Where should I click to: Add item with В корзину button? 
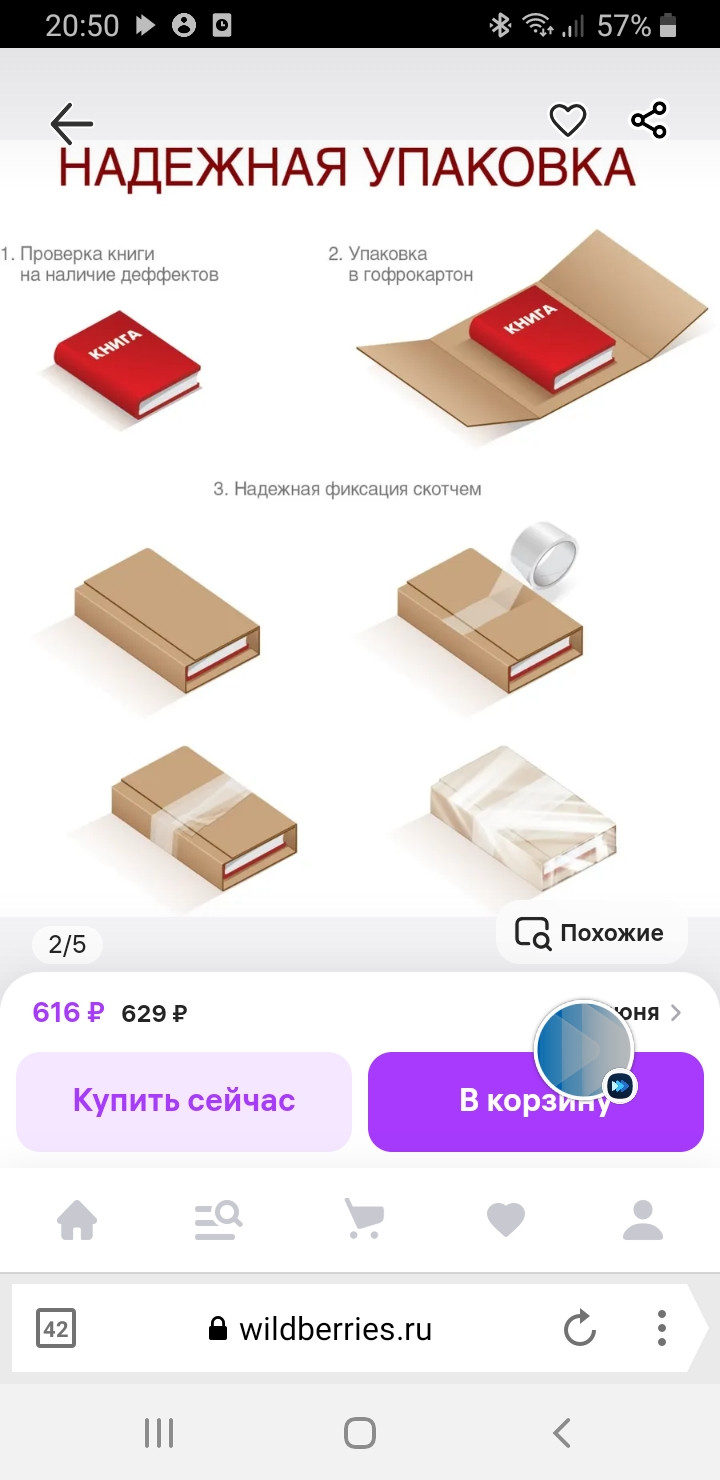click(x=536, y=1101)
